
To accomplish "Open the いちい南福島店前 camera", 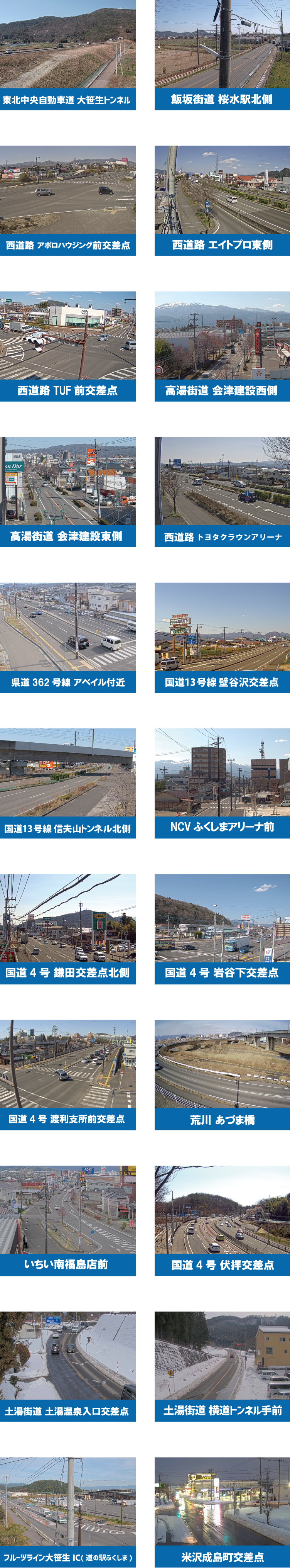I will point(67,1220).
